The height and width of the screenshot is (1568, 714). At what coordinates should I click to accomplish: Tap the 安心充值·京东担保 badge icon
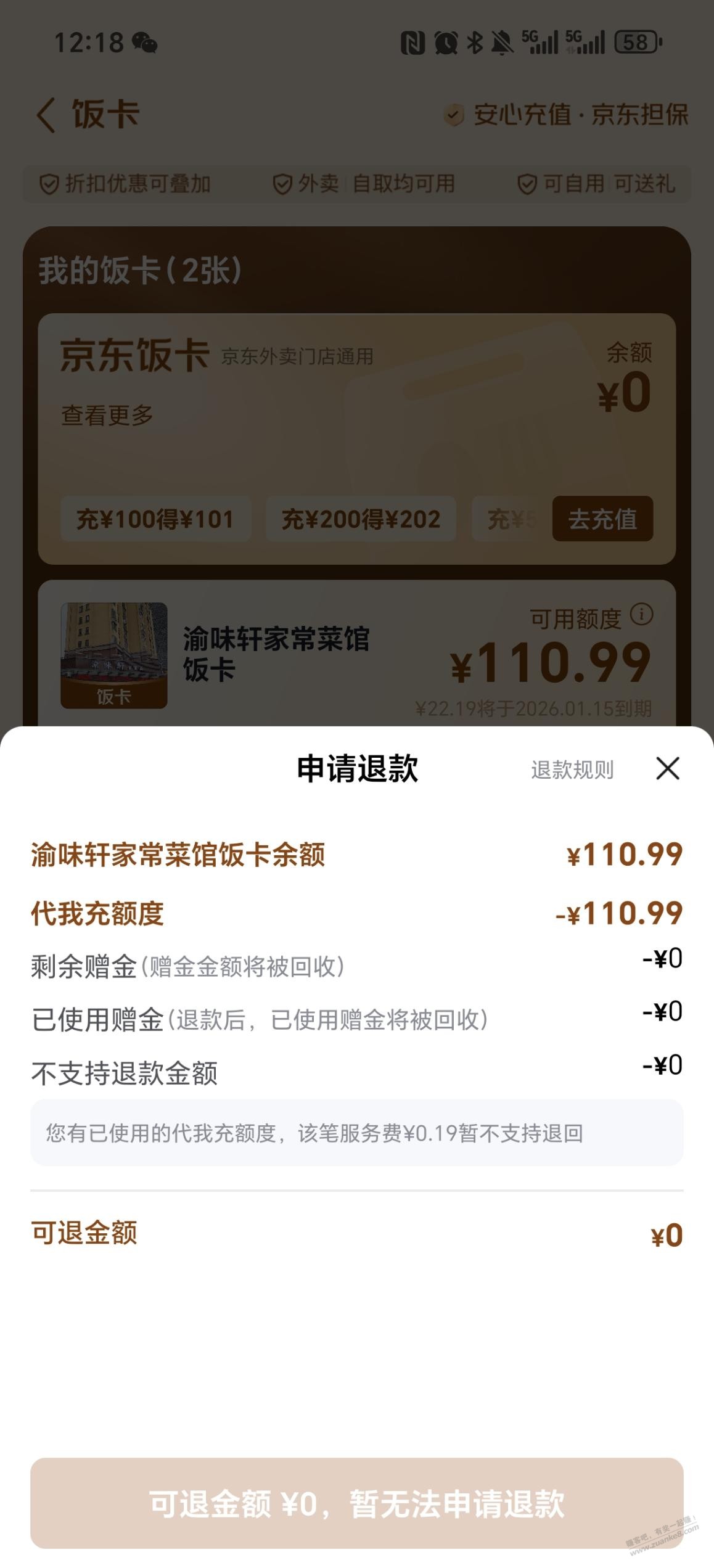[454, 115]
